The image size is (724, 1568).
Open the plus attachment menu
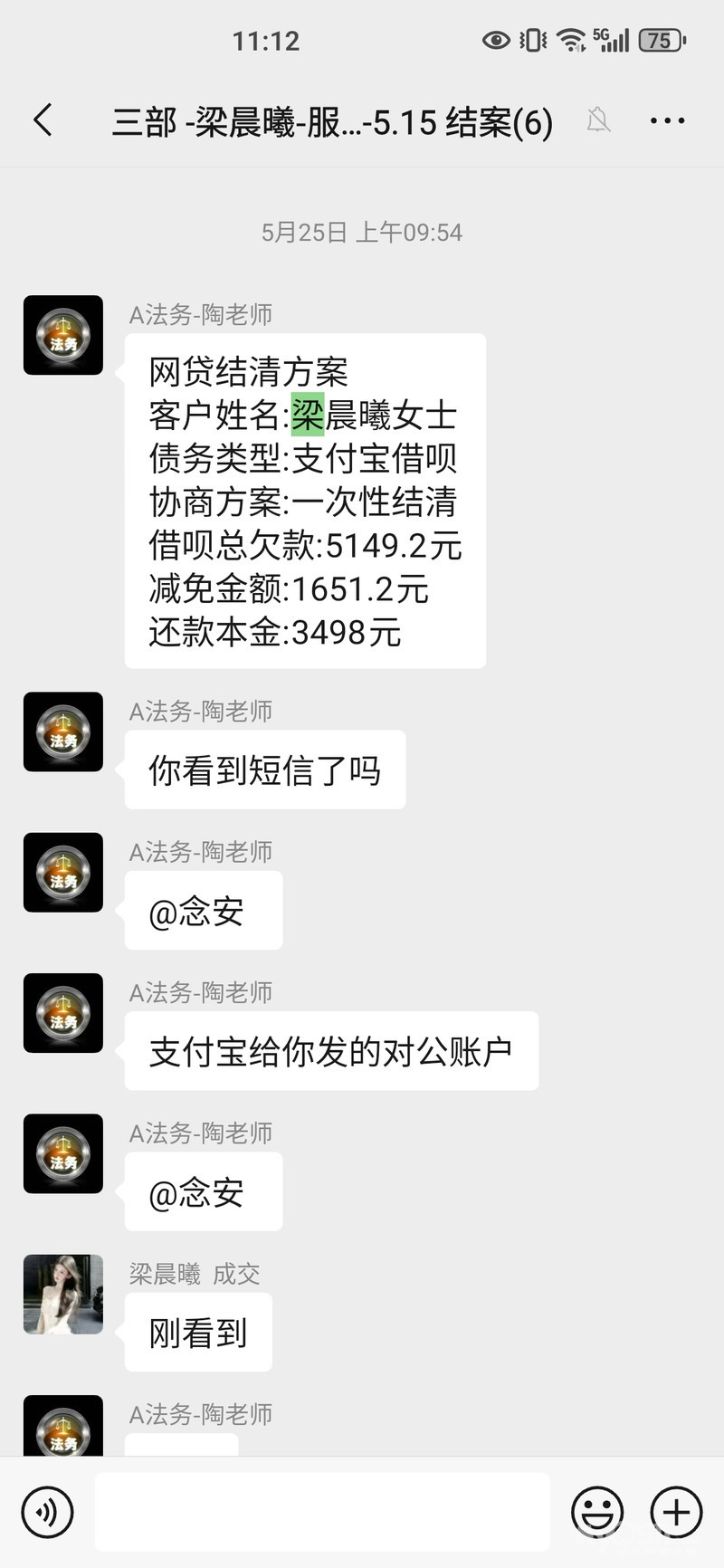pos(676,1511)
